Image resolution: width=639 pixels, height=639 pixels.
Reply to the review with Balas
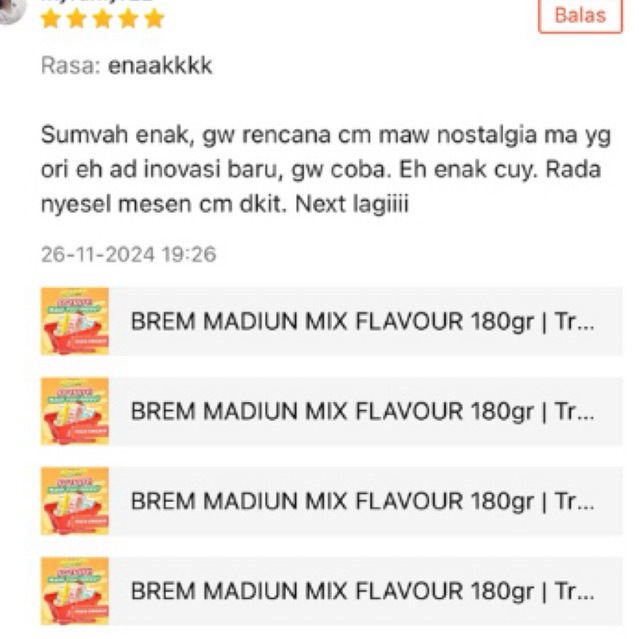[579, 16]
